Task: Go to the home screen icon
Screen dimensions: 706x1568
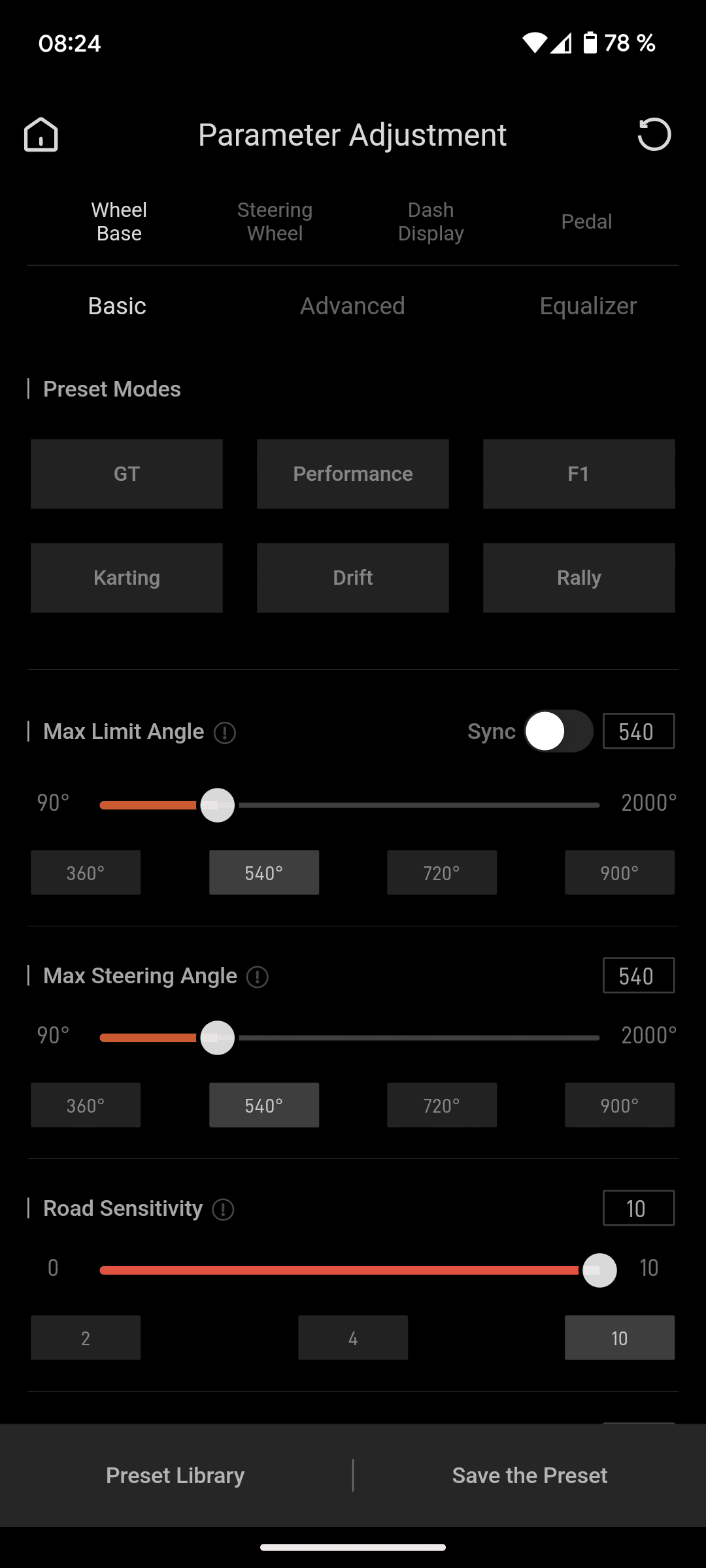Action: [x=41, y=135]
